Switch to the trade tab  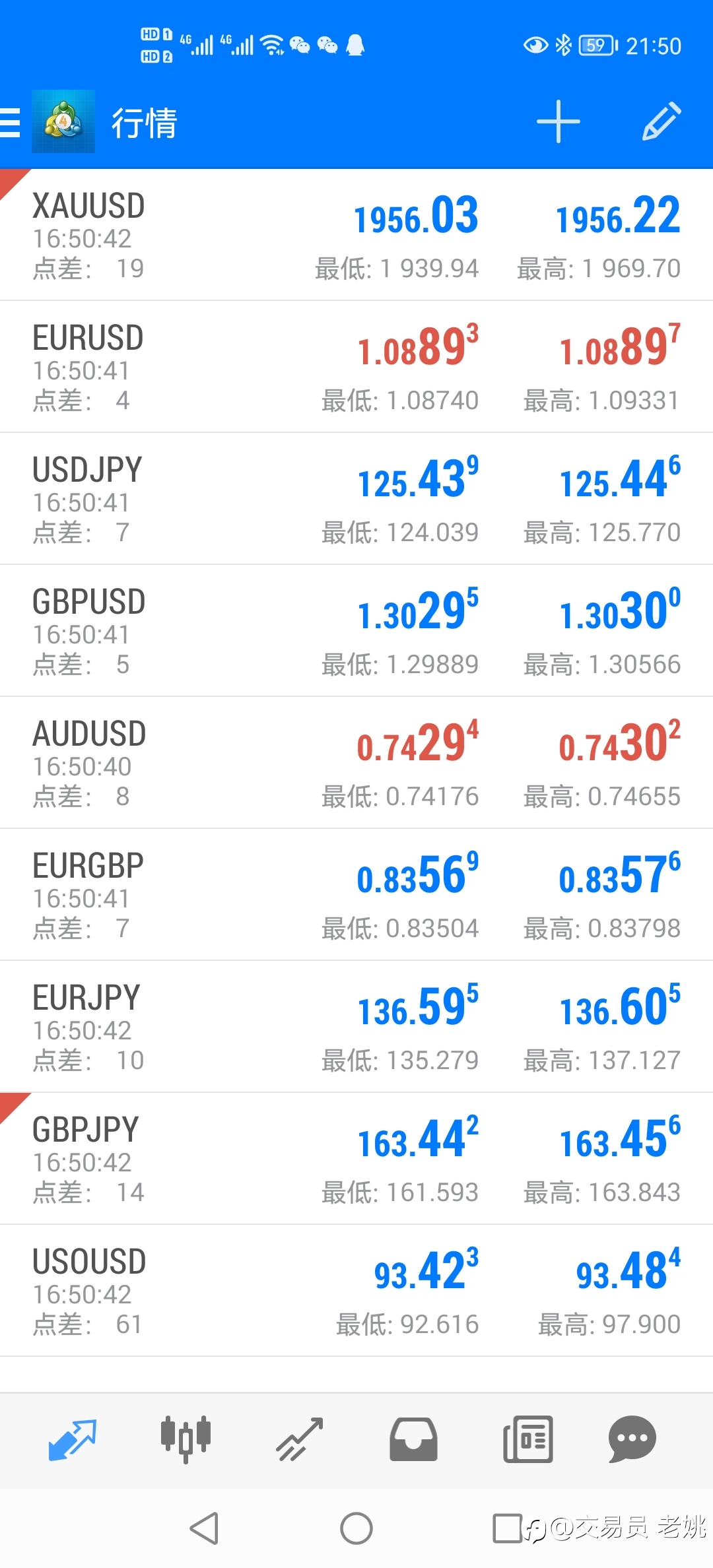[x=300, y=1439]
